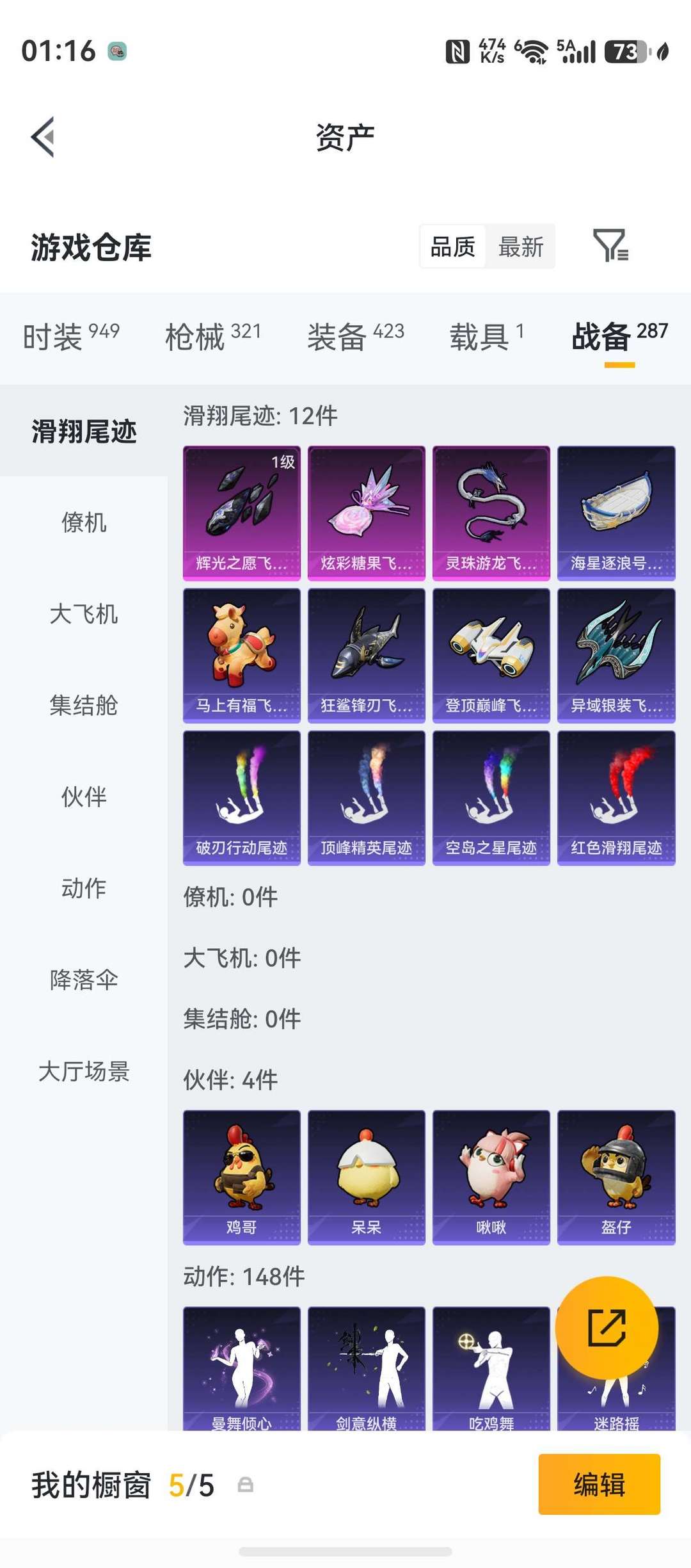Sort warehouse by 最新

tap(521, 247)
